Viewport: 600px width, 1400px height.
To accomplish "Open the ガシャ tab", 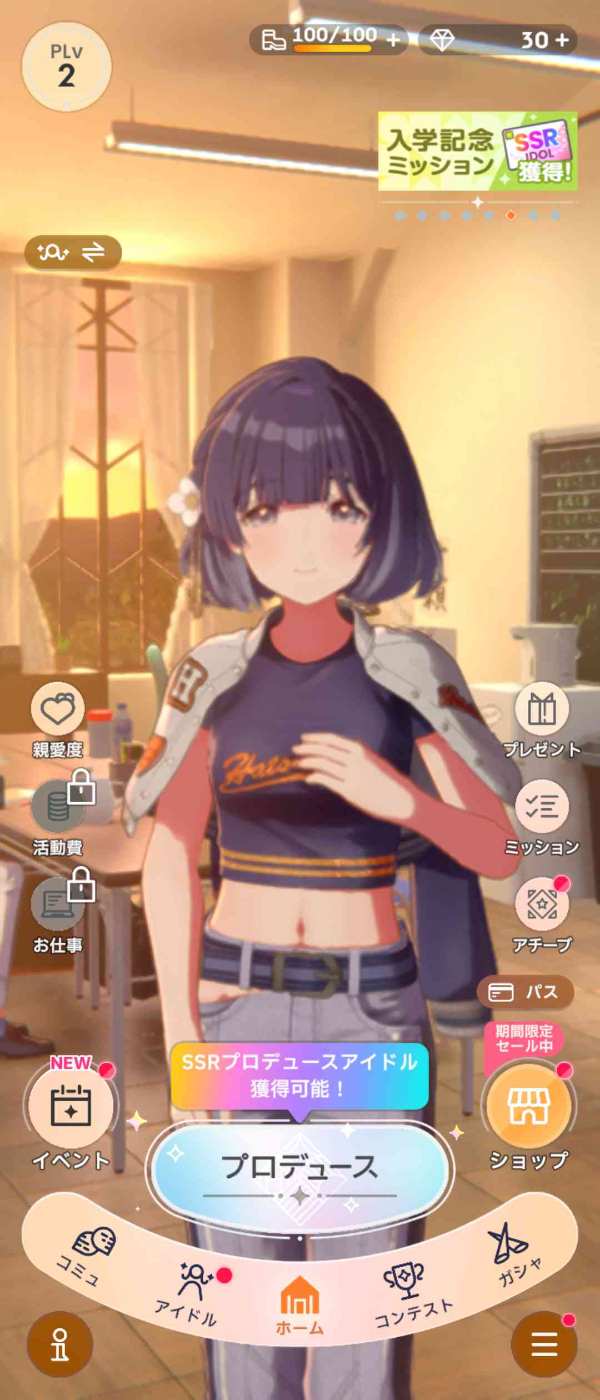I will [513, 1253].
